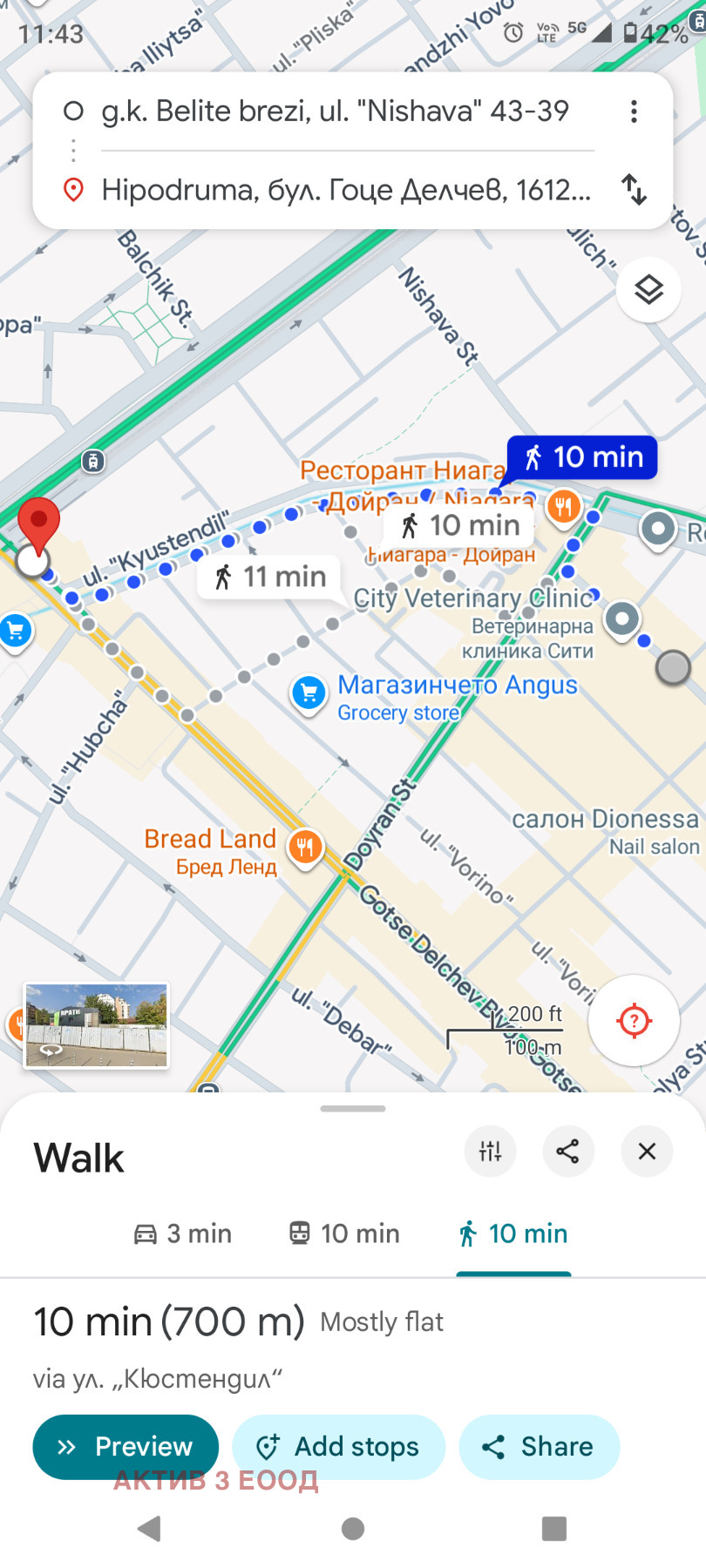Image resolution: width=706 pixels, height=1568 pixels.
Task: Start the route Preview
Action: (126, 1447)
